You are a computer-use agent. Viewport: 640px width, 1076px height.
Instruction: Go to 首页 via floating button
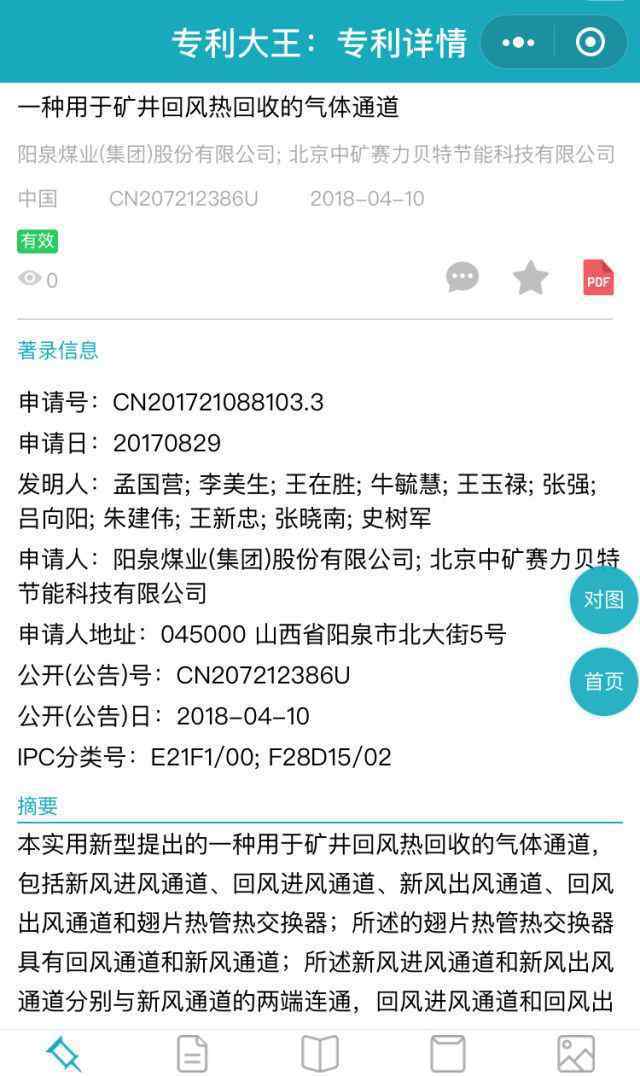pyautogui.click(x=603, y=681)
